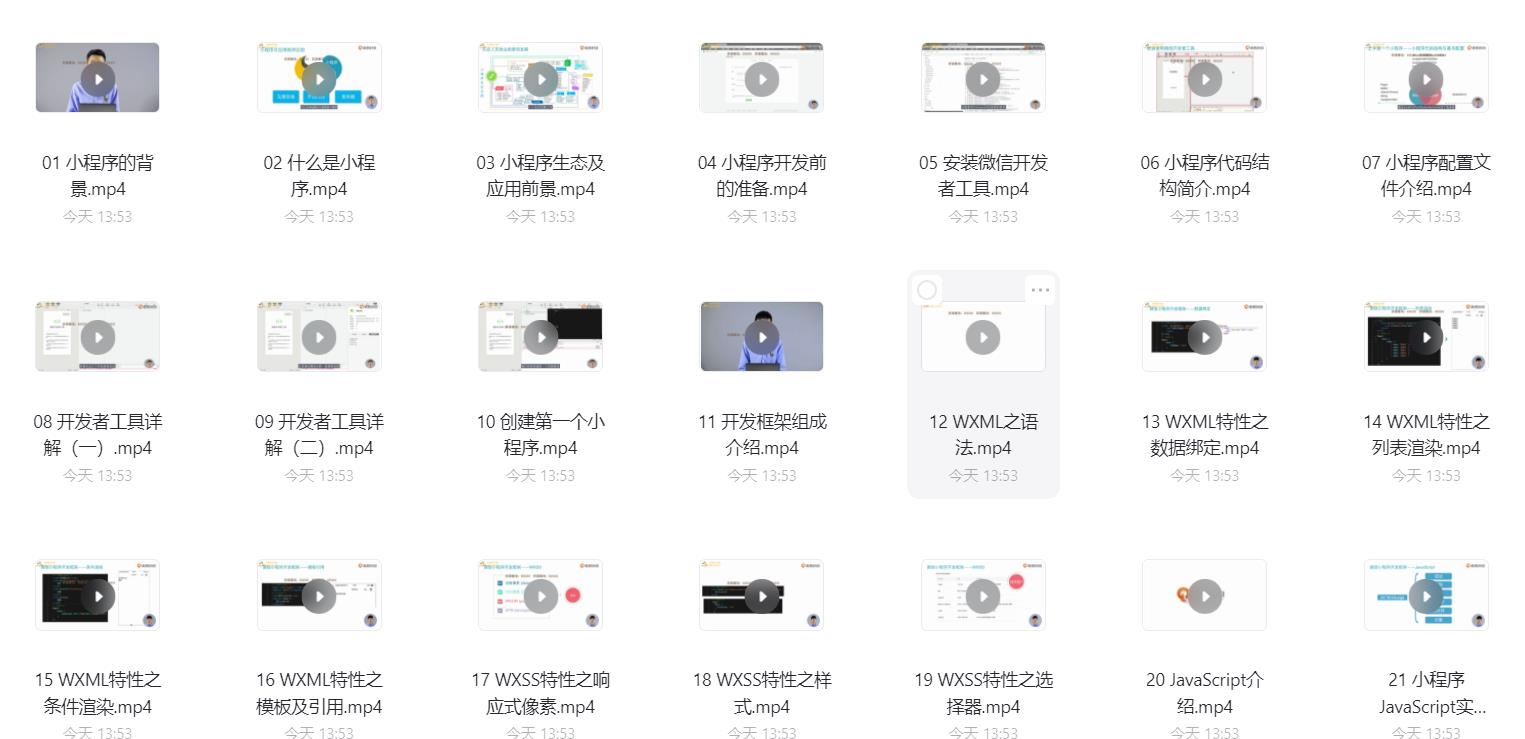This screenshot has width=1525, height=739.
Task: Play 03 小程序生态及应用前景.mp4
Action: coord(541,79)
